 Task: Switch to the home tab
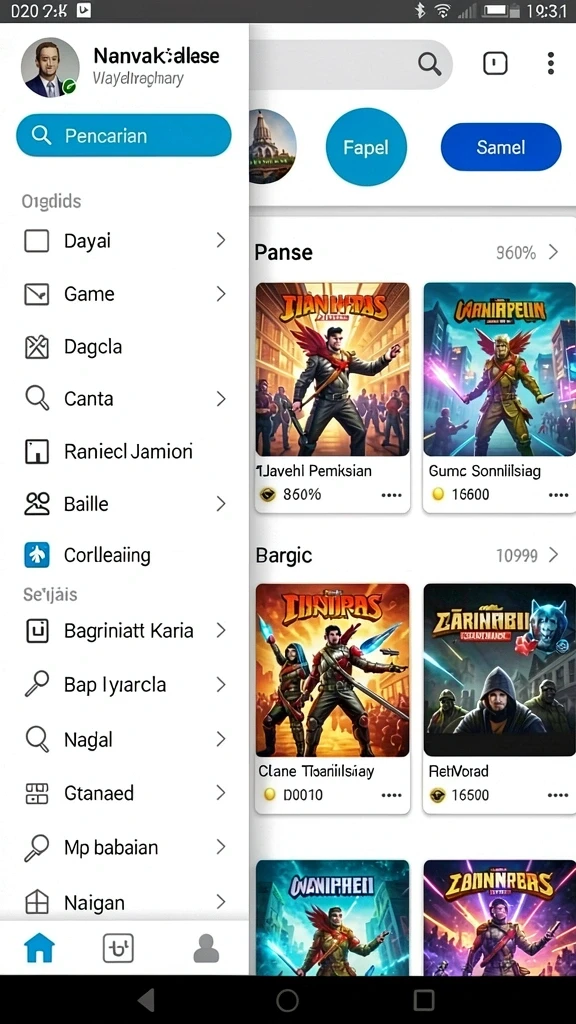pos(39,948)
